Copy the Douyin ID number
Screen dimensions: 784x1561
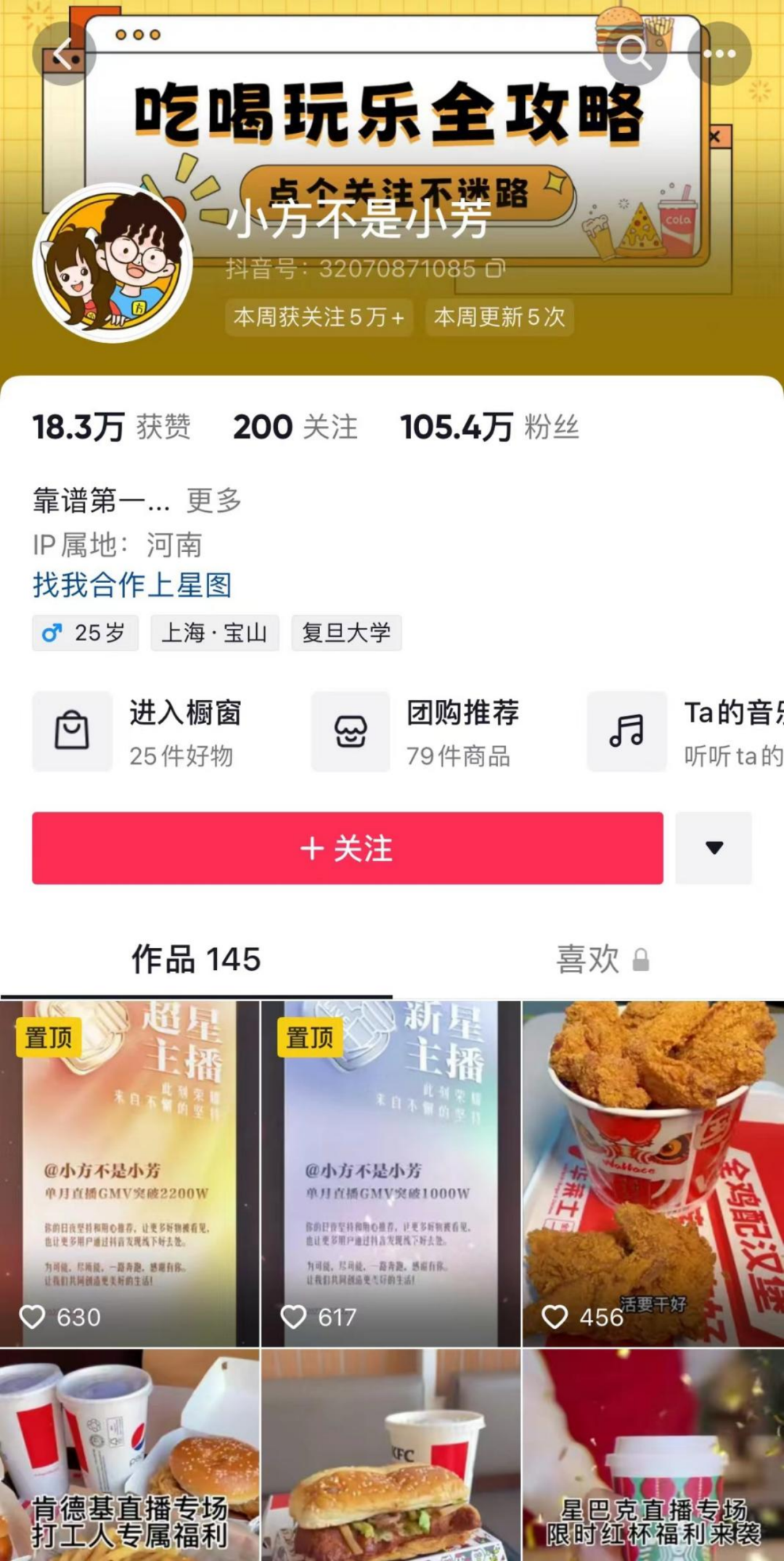tap(495, 269)
